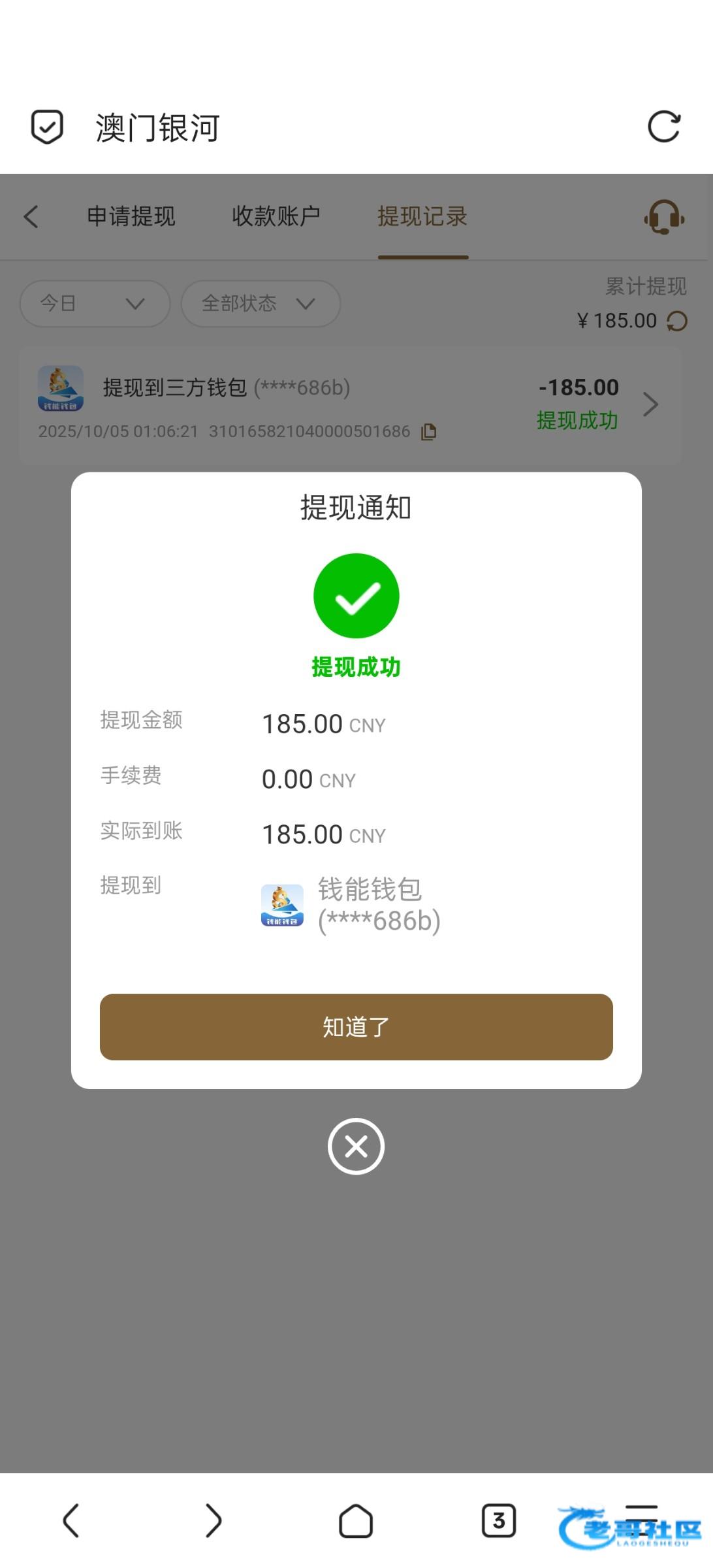Expand the 今日 date dropdown
Image resolution: width=713 pixels, height=1568 pixels.
coord(95,304)
